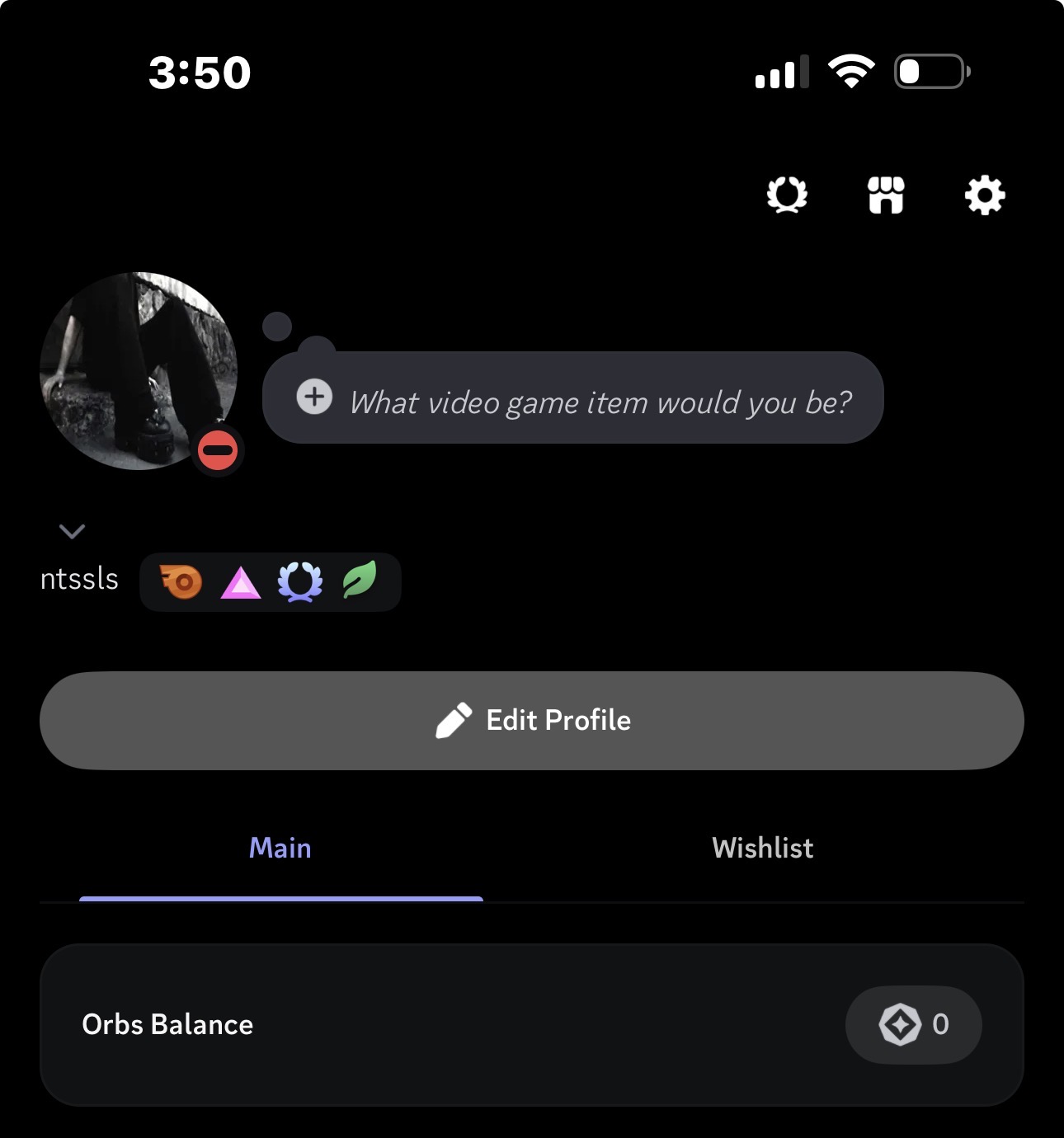Viewport: 1064px width, 1138px height.
Task: Tap the Edit Profile button
Action: pyautogui.click(x=532, y=721)
